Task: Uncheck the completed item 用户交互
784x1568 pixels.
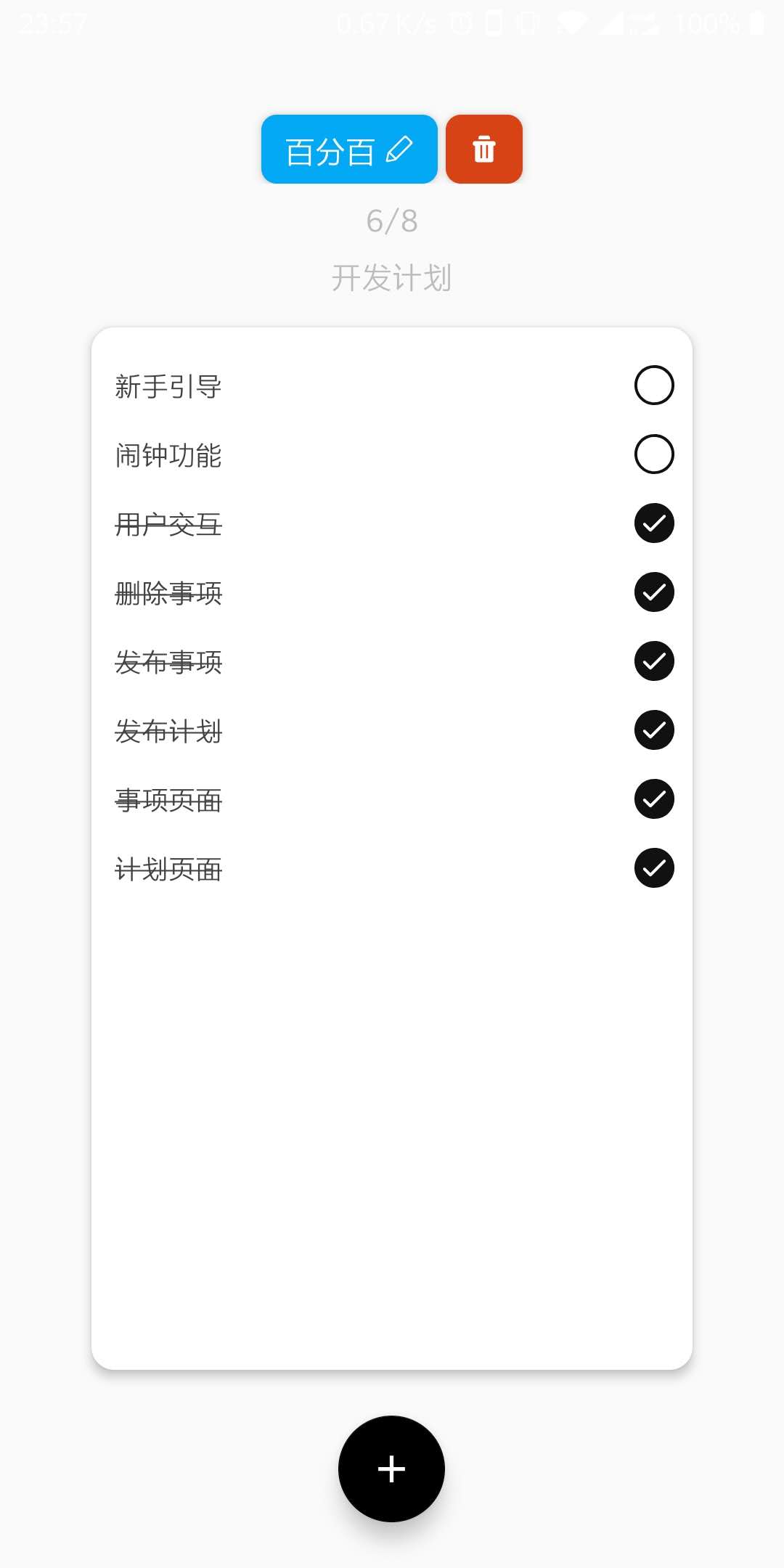Action: point(653,523)
